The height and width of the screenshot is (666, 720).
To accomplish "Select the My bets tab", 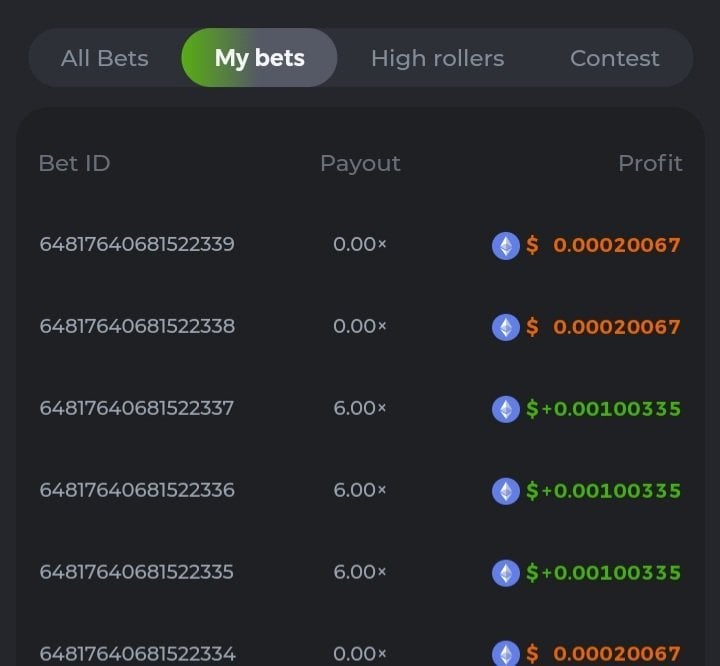I will [259, 58].
